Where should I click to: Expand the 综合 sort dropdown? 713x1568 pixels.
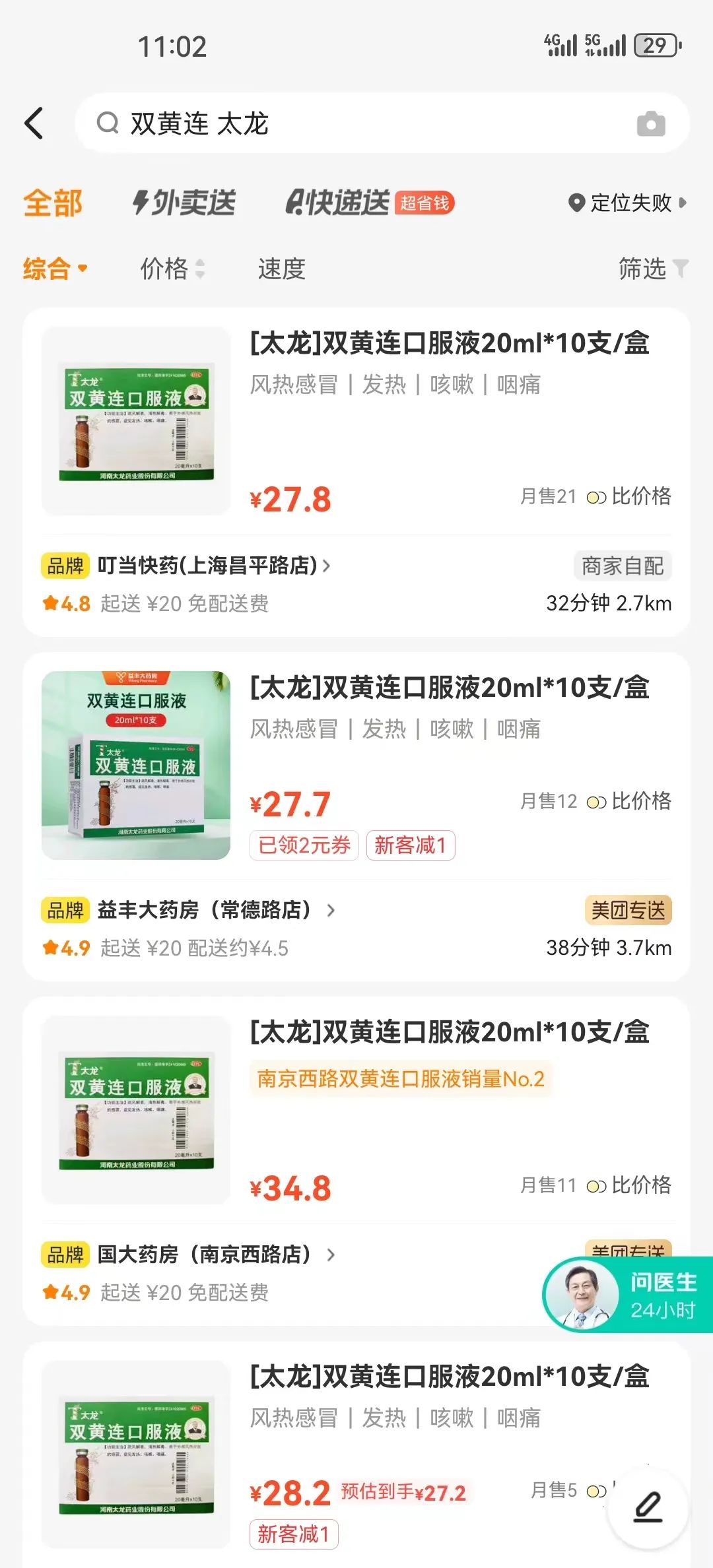[55, 269]
